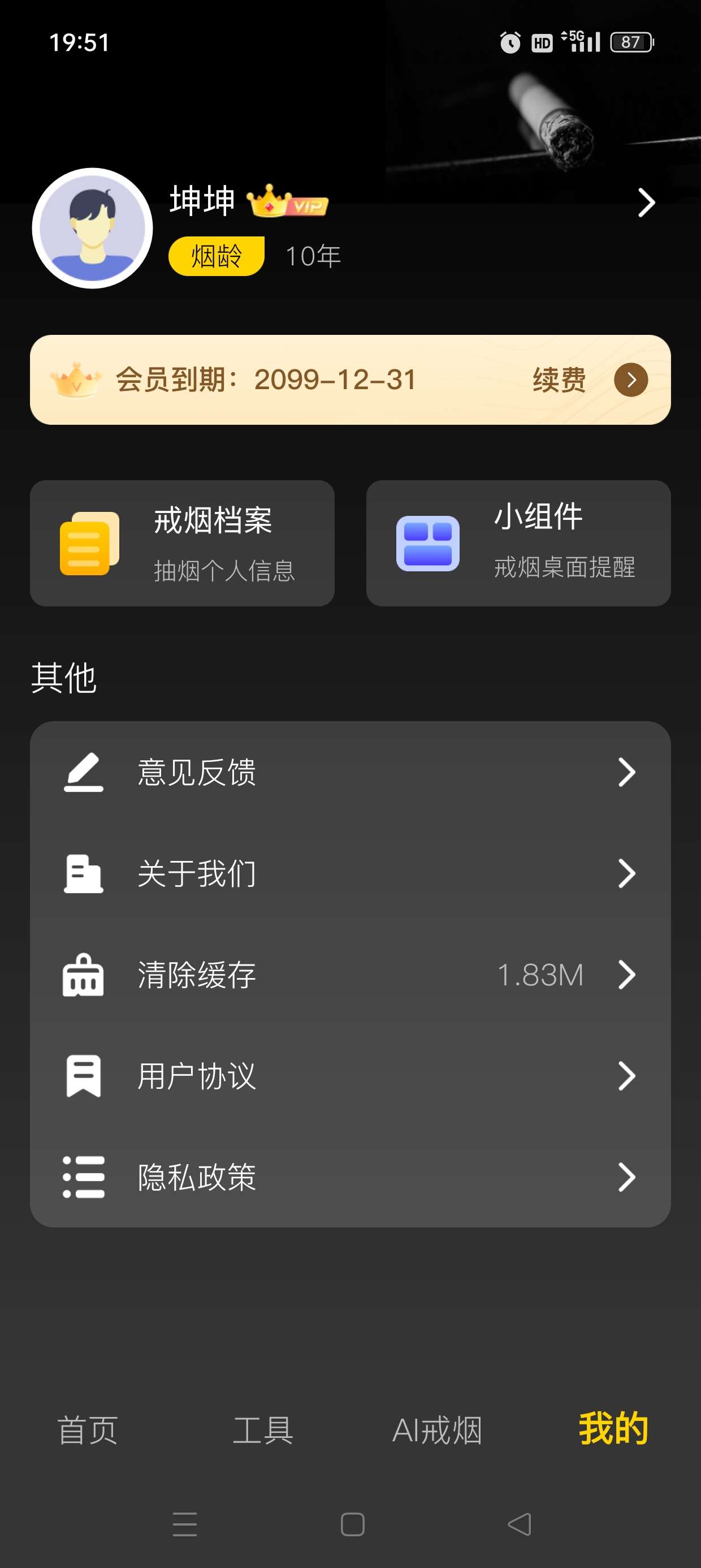Switch to the 工具 tab
The height and width of the screenshot is (1568, 701).
coord(263,1430)
